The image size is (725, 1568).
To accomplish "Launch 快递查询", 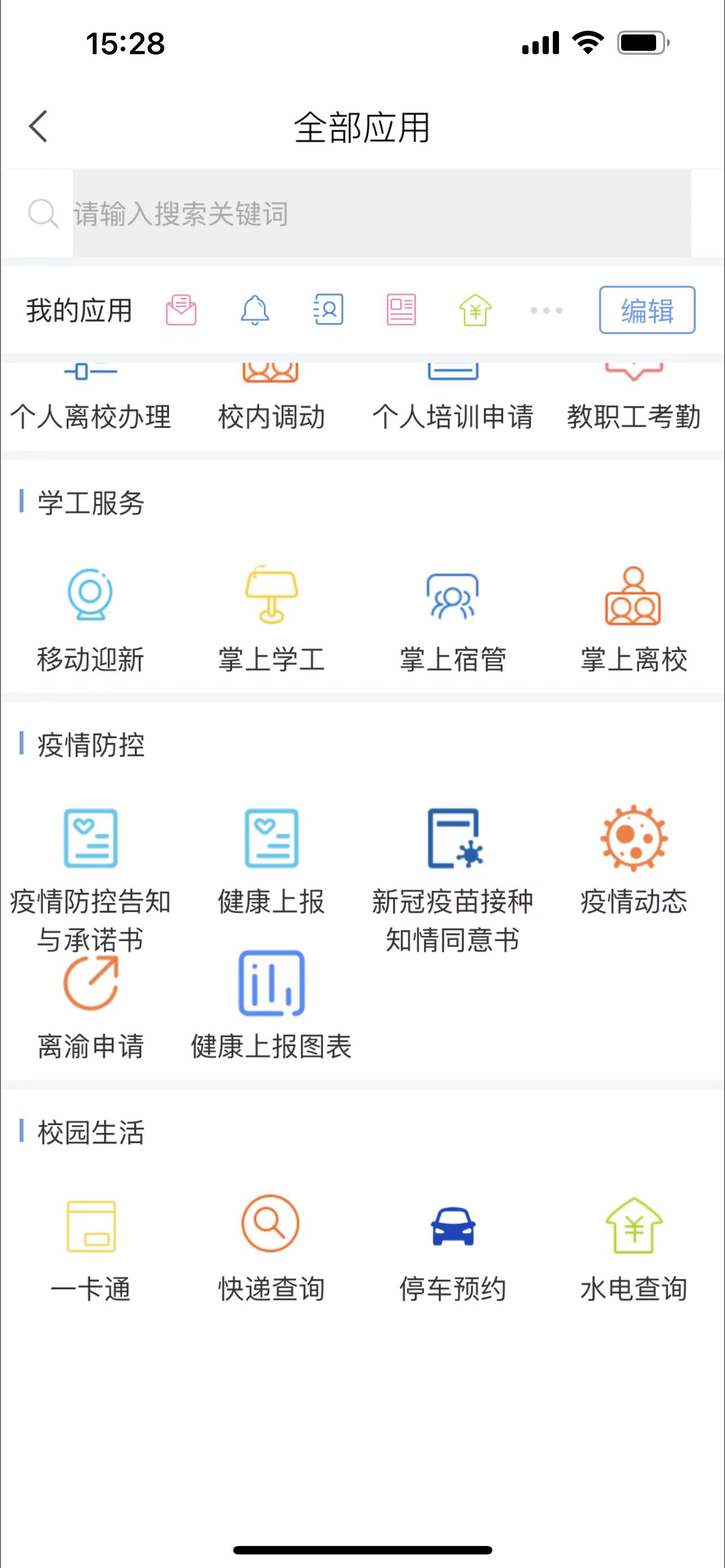I will click(272, 1249).
